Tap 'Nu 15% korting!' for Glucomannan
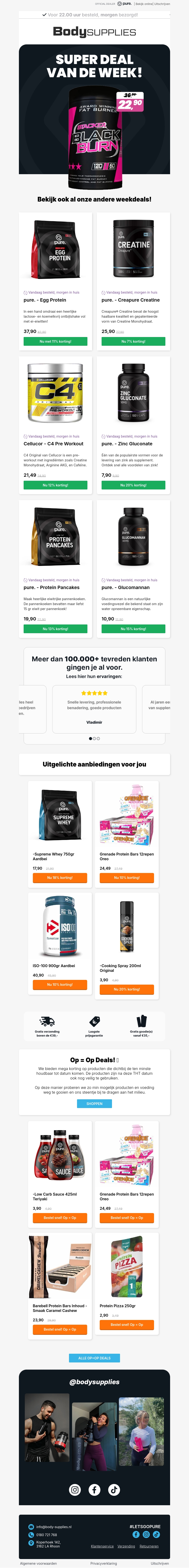Screen dimensions: 189x1568 click(133, 629)
